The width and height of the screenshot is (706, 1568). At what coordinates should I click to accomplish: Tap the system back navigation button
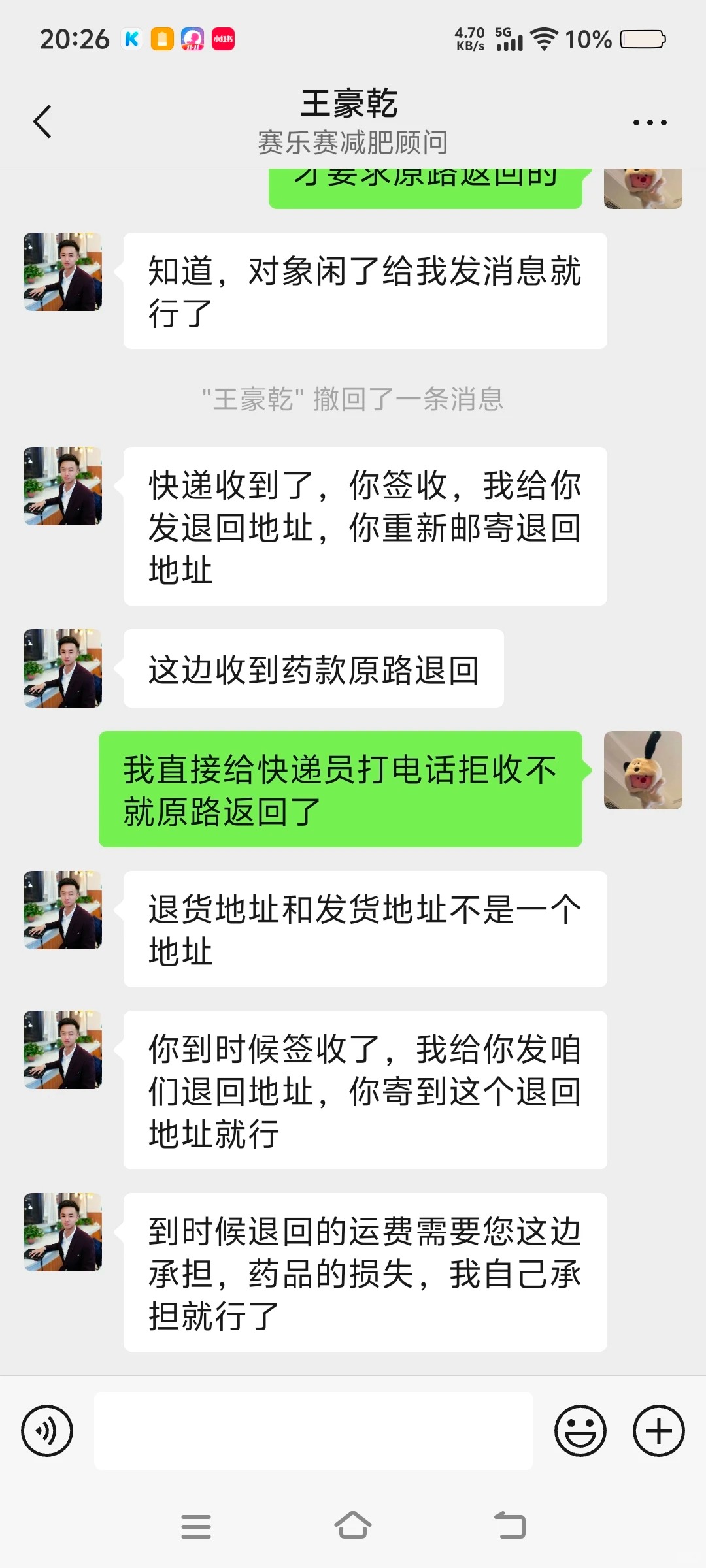coord(510,1526)
